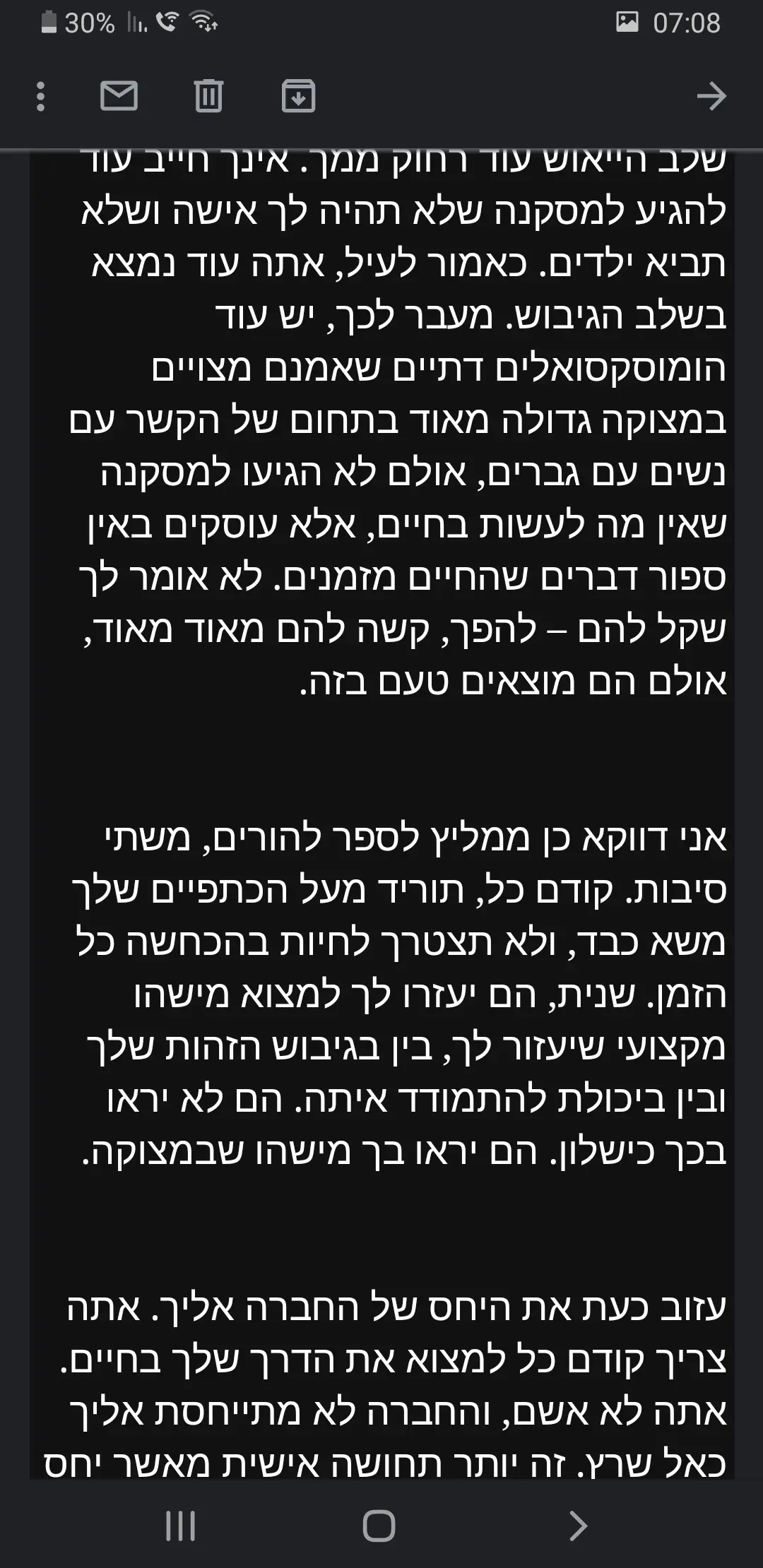The height and width of the screenshot is (1568, 763).
Task: Delete this email
Action: click(x=208, y=96)
